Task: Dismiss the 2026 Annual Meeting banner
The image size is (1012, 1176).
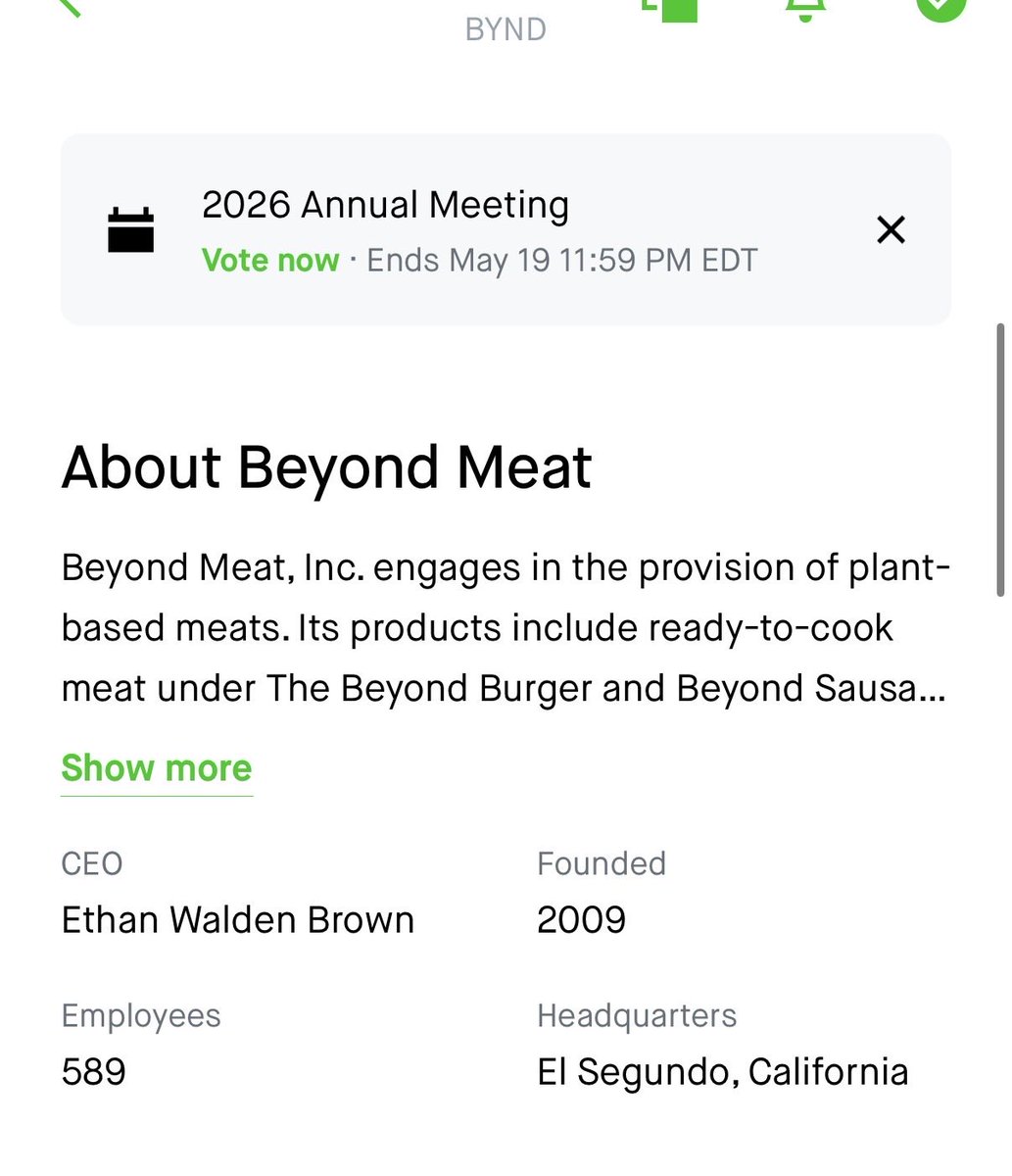Action: tap(891, 230)
